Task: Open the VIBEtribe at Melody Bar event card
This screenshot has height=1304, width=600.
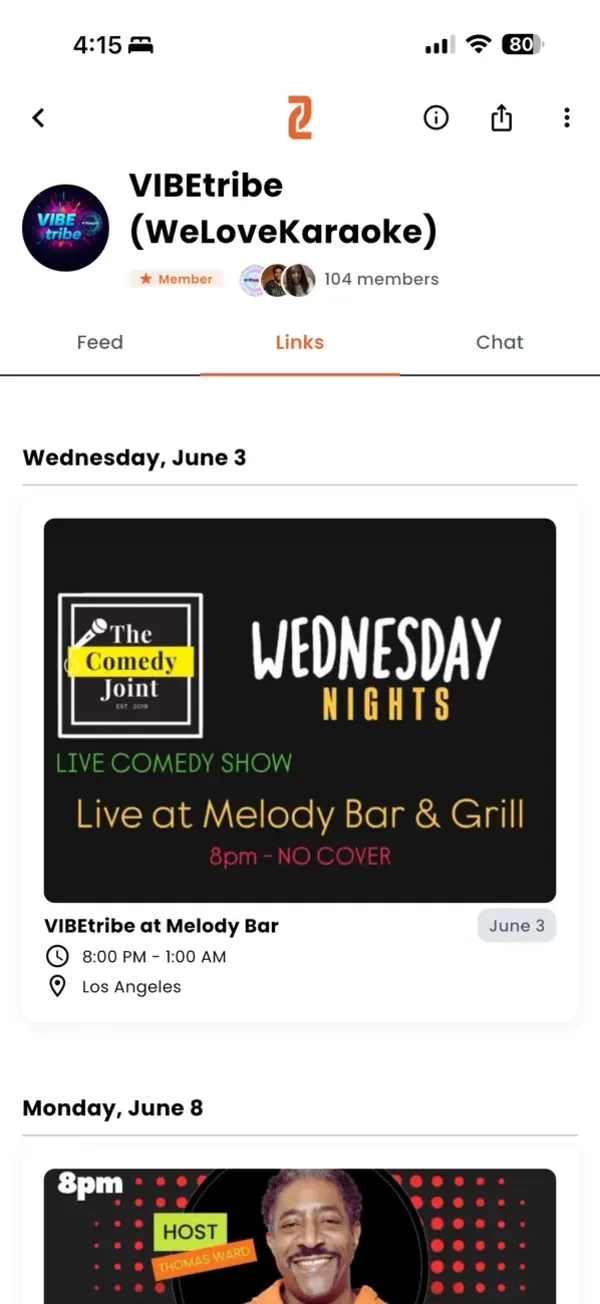Action: (x=300, y=759)
